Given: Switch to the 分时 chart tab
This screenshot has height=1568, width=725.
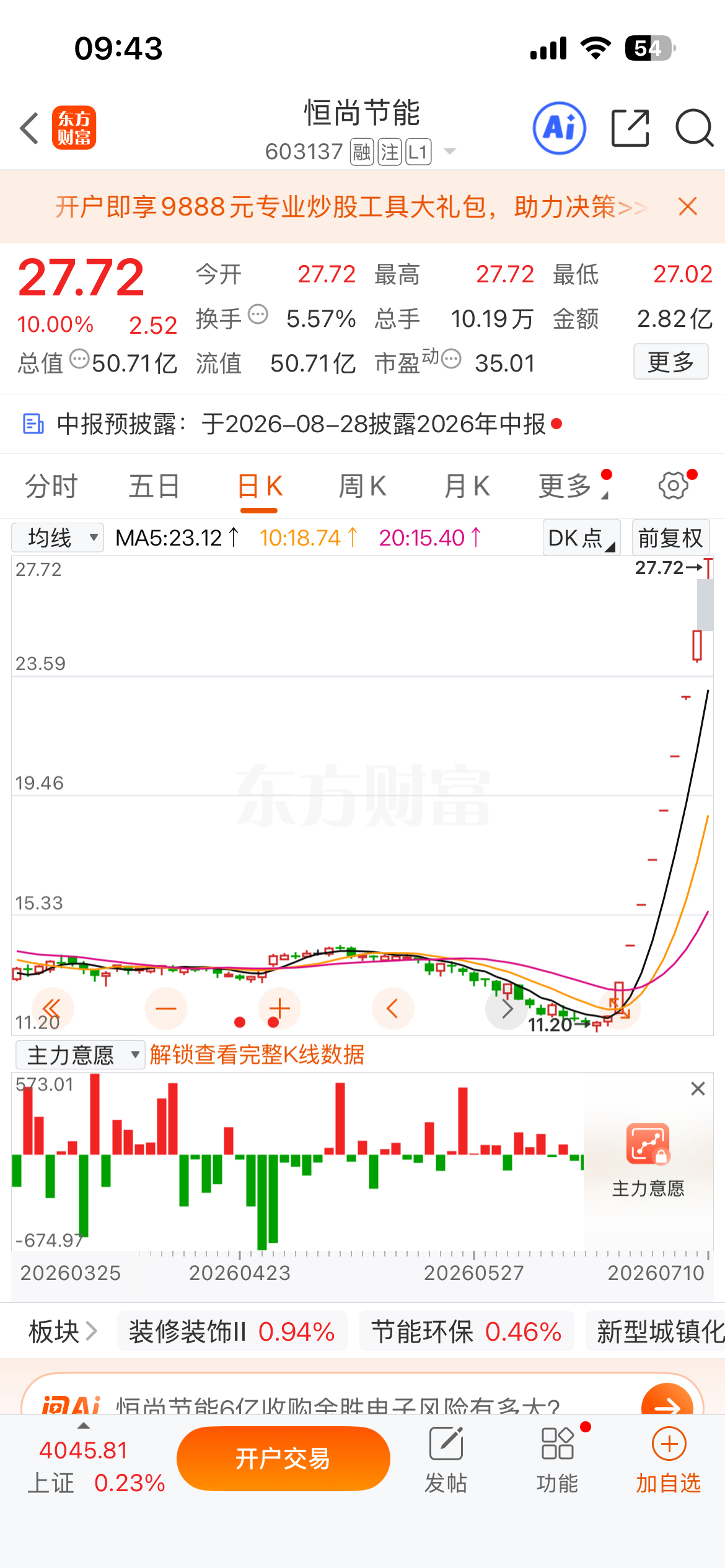Looking at the screenshot, I should [x=51, y=486].
